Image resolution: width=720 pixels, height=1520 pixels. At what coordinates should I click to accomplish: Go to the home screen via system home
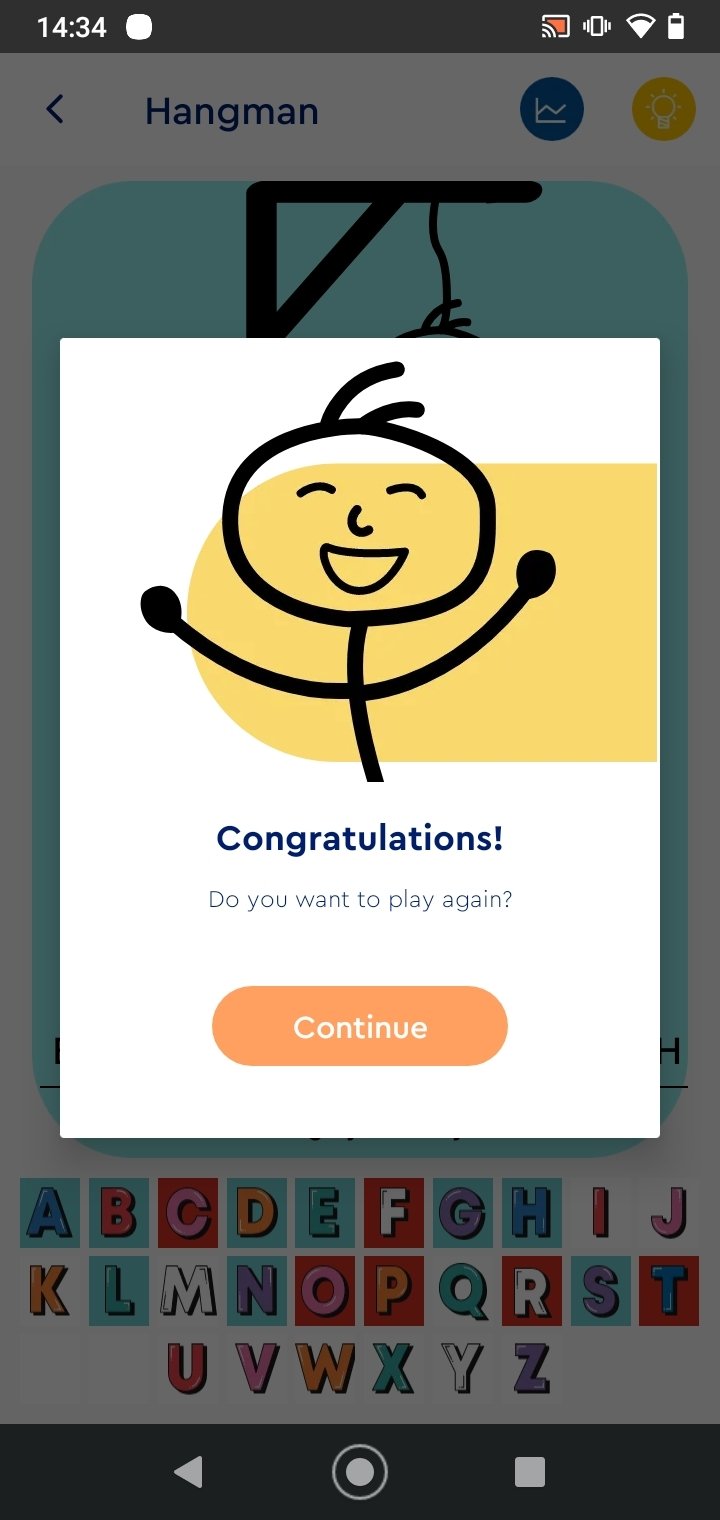click(x=360, y=1472)
